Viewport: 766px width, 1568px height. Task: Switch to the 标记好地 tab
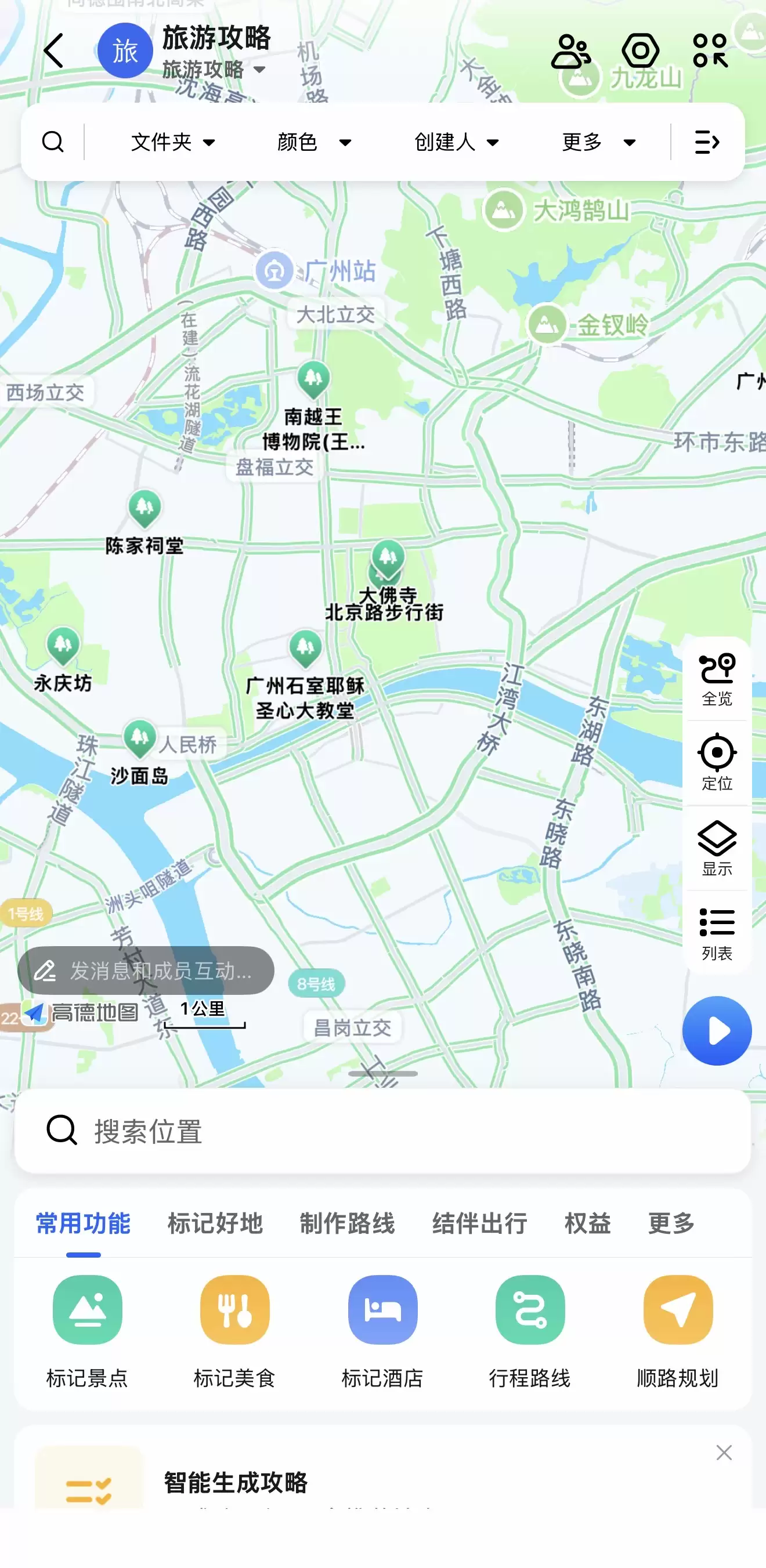click(x=215, y=1223)
